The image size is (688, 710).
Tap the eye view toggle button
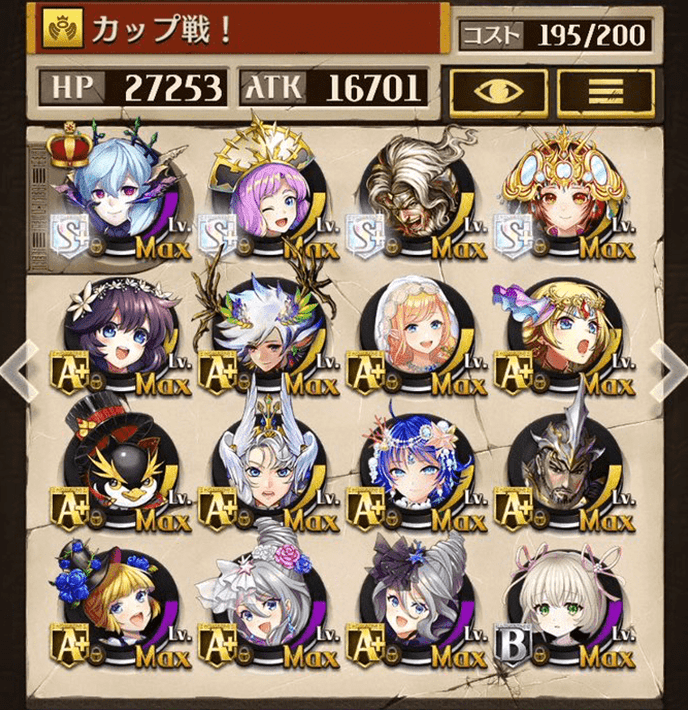[497, 92]
